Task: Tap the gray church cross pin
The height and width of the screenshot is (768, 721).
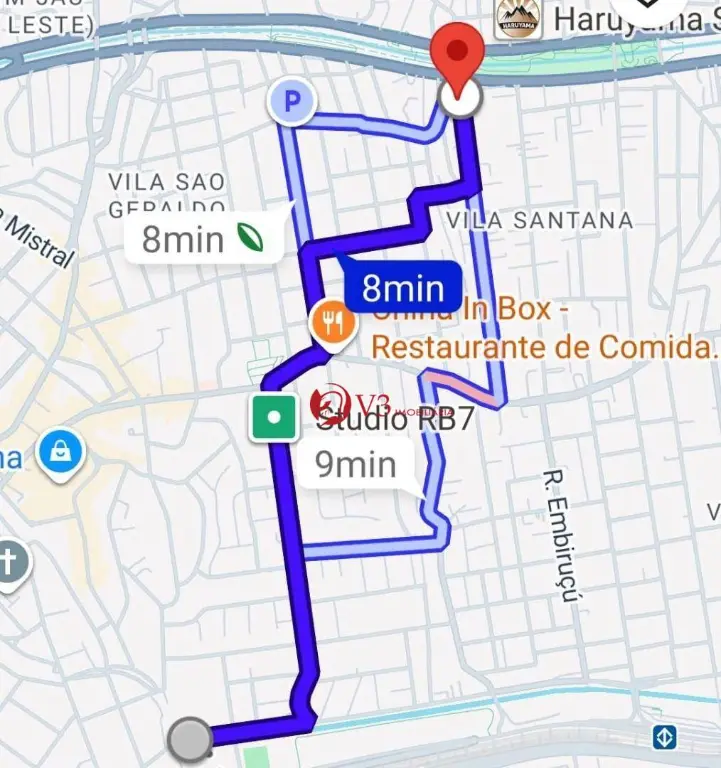Action: [11, 563]
